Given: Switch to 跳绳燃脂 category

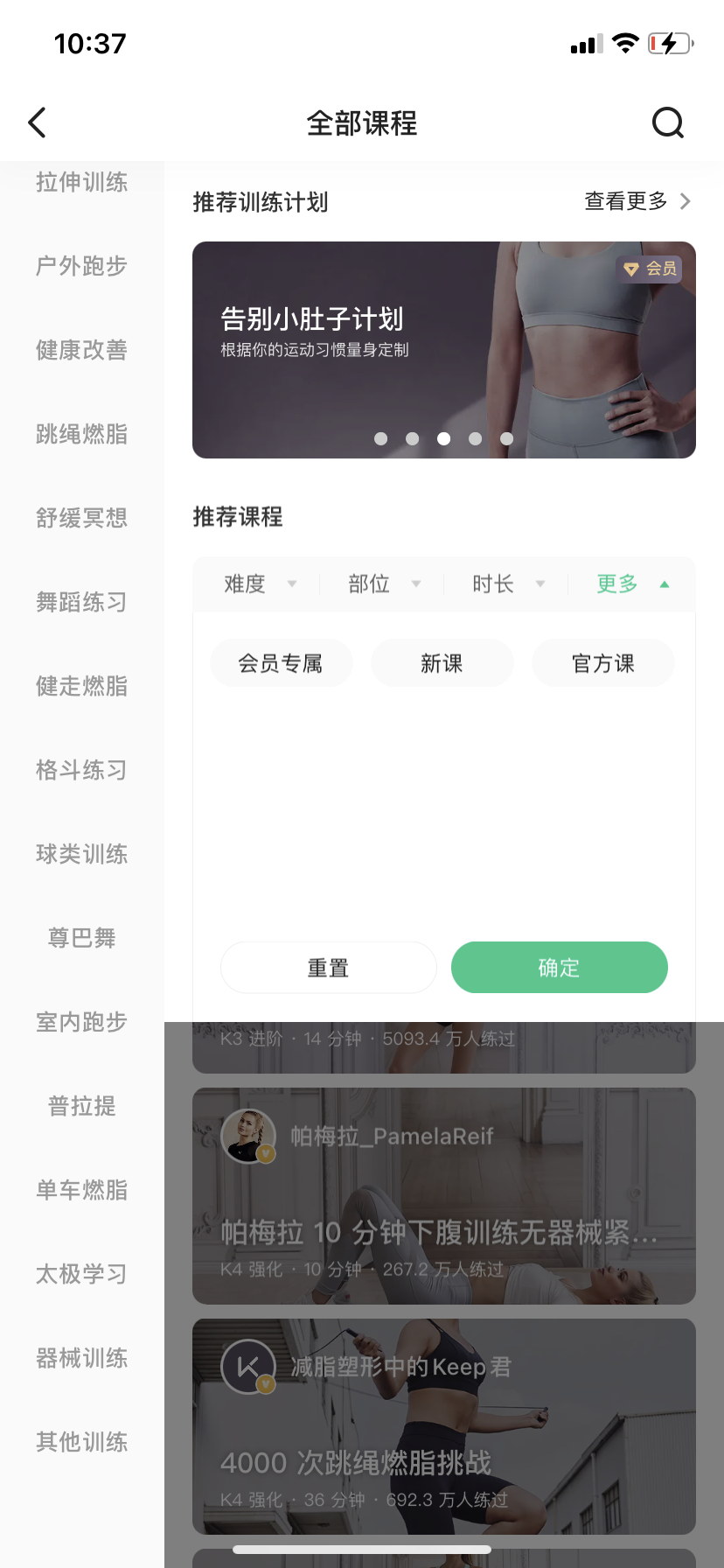Looking at the screenshot, I should pos(81,434).
